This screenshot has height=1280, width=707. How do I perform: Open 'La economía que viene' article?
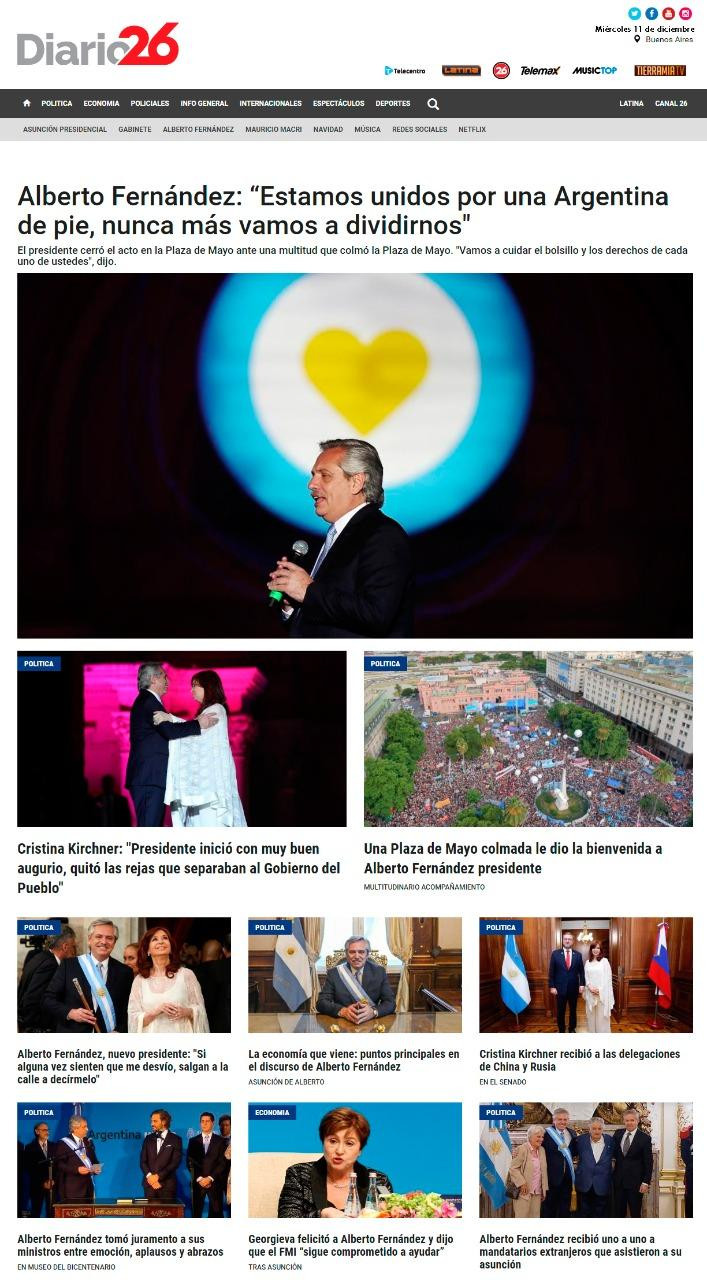click(354, 1060)
